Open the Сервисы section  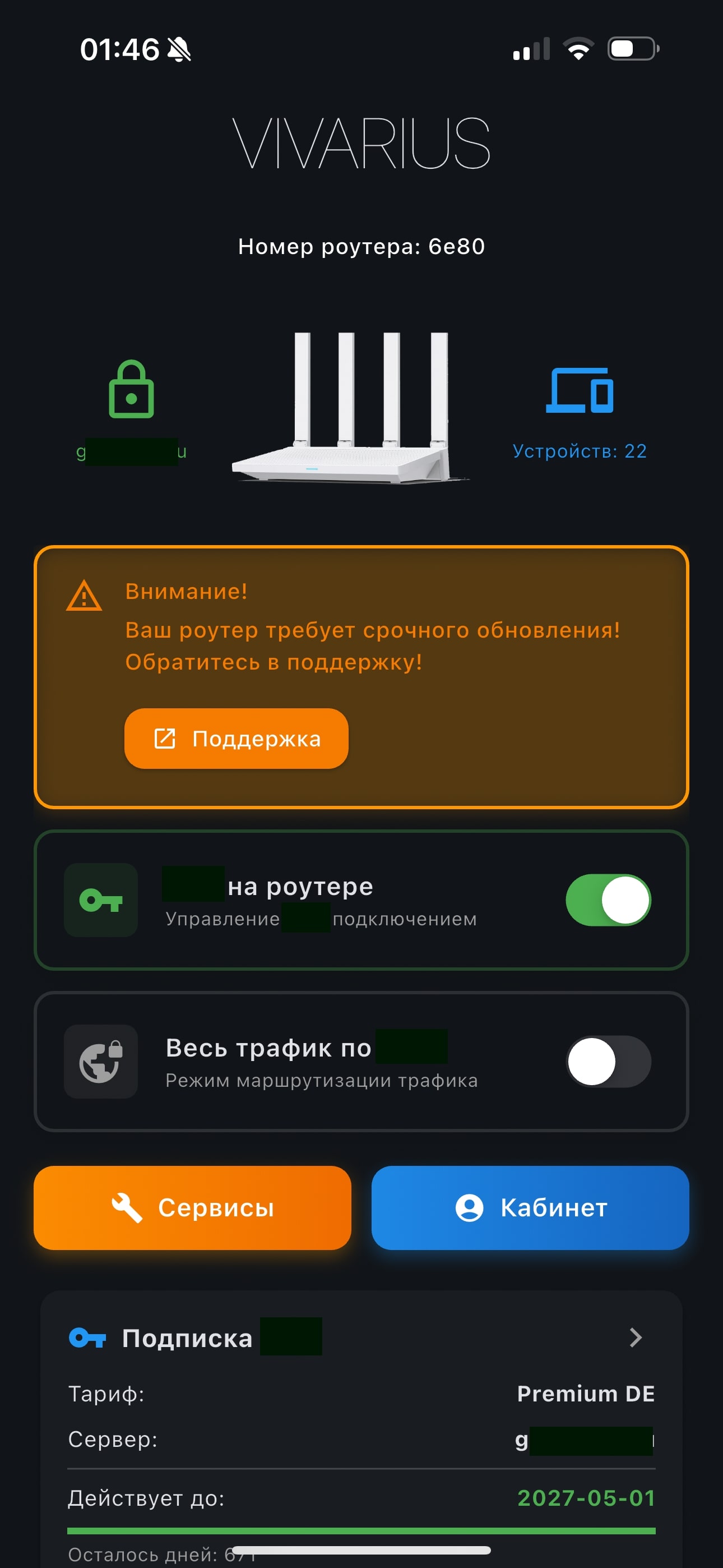pyautogui.click(x=192, y=1209)
